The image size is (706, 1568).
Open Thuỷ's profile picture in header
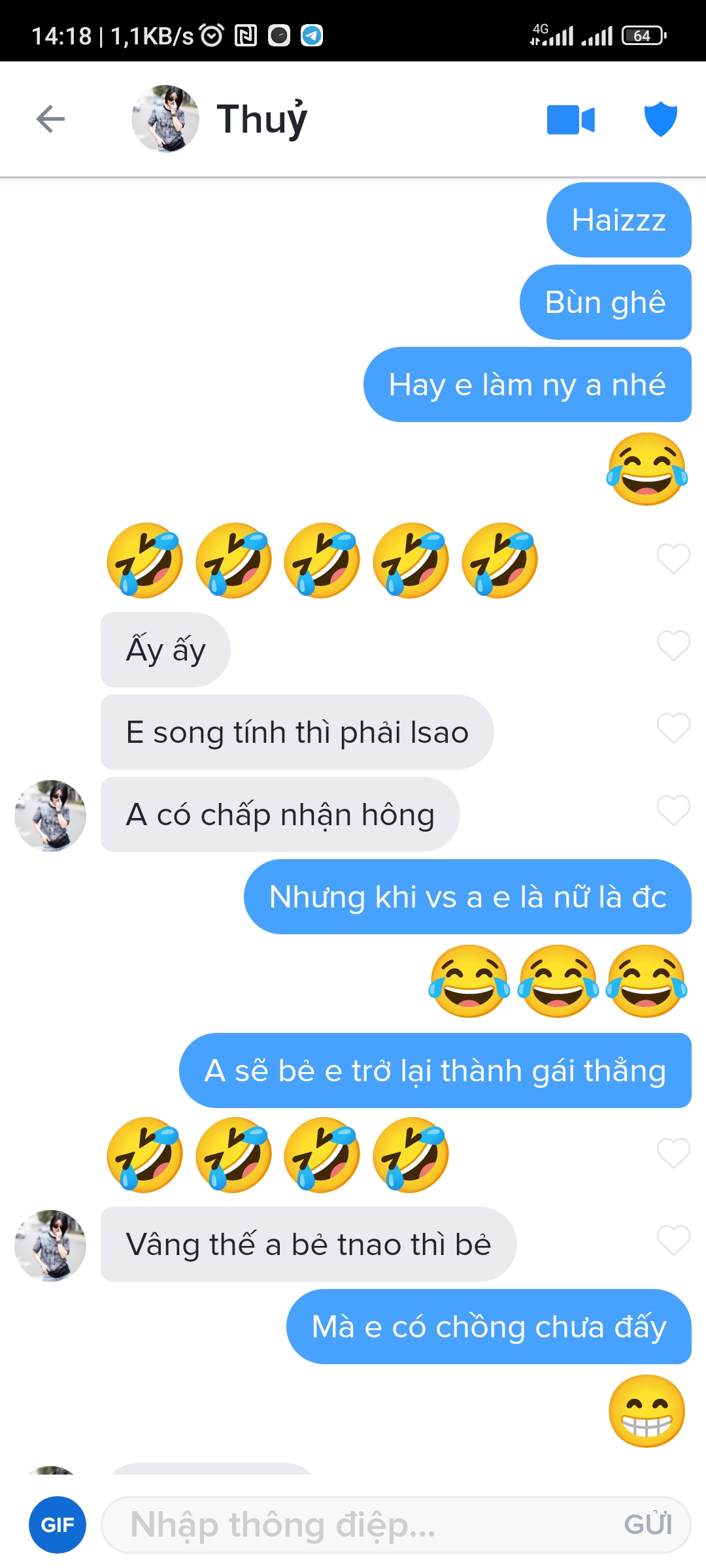pos(165,119)
